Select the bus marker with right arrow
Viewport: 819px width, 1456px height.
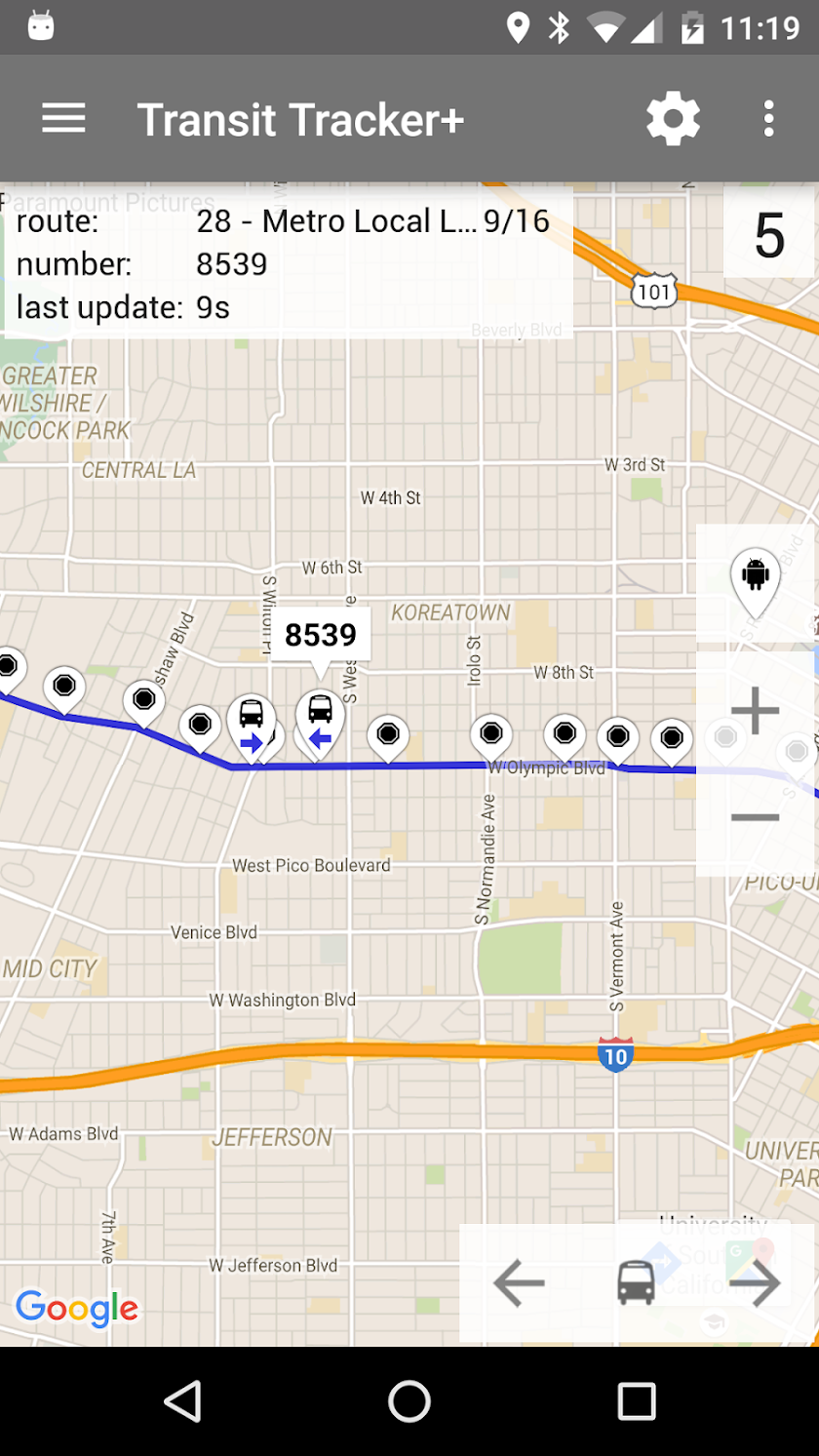point(251,724)
